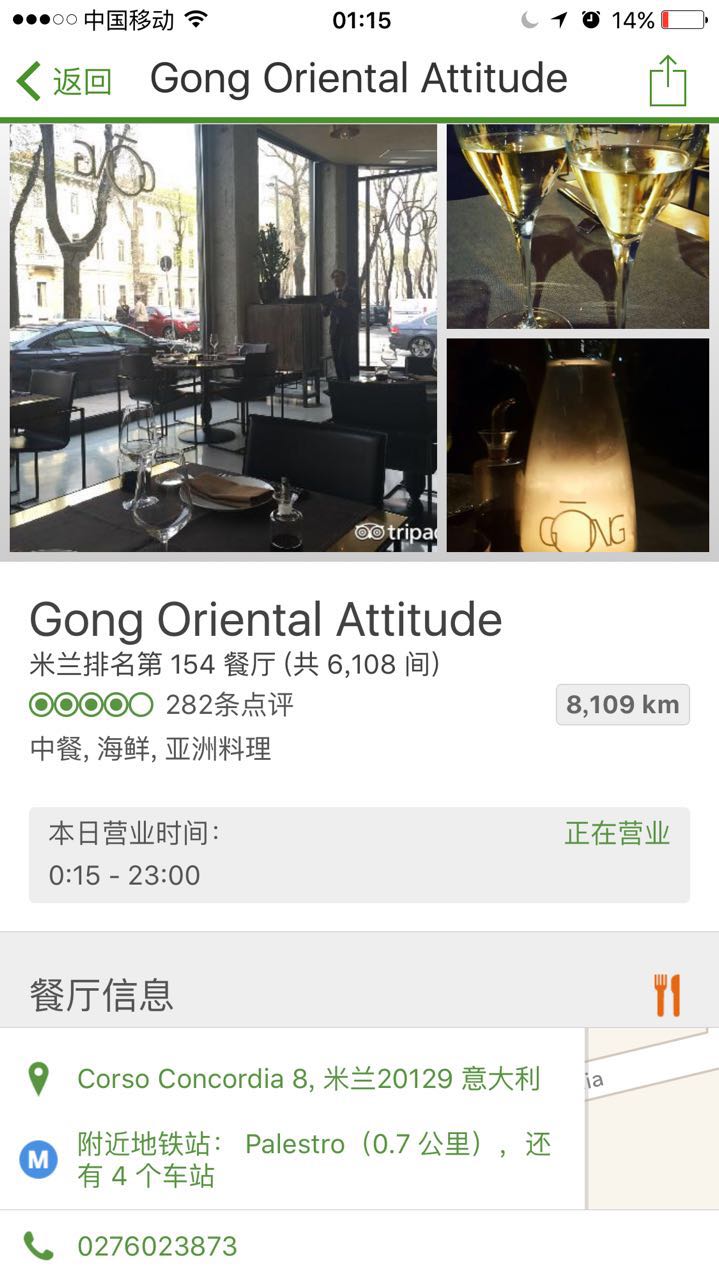Image resolution: width=719 pixels, height=1280 pixels.
Task: Go back with the 返回 button
Action: coord(64,81)
